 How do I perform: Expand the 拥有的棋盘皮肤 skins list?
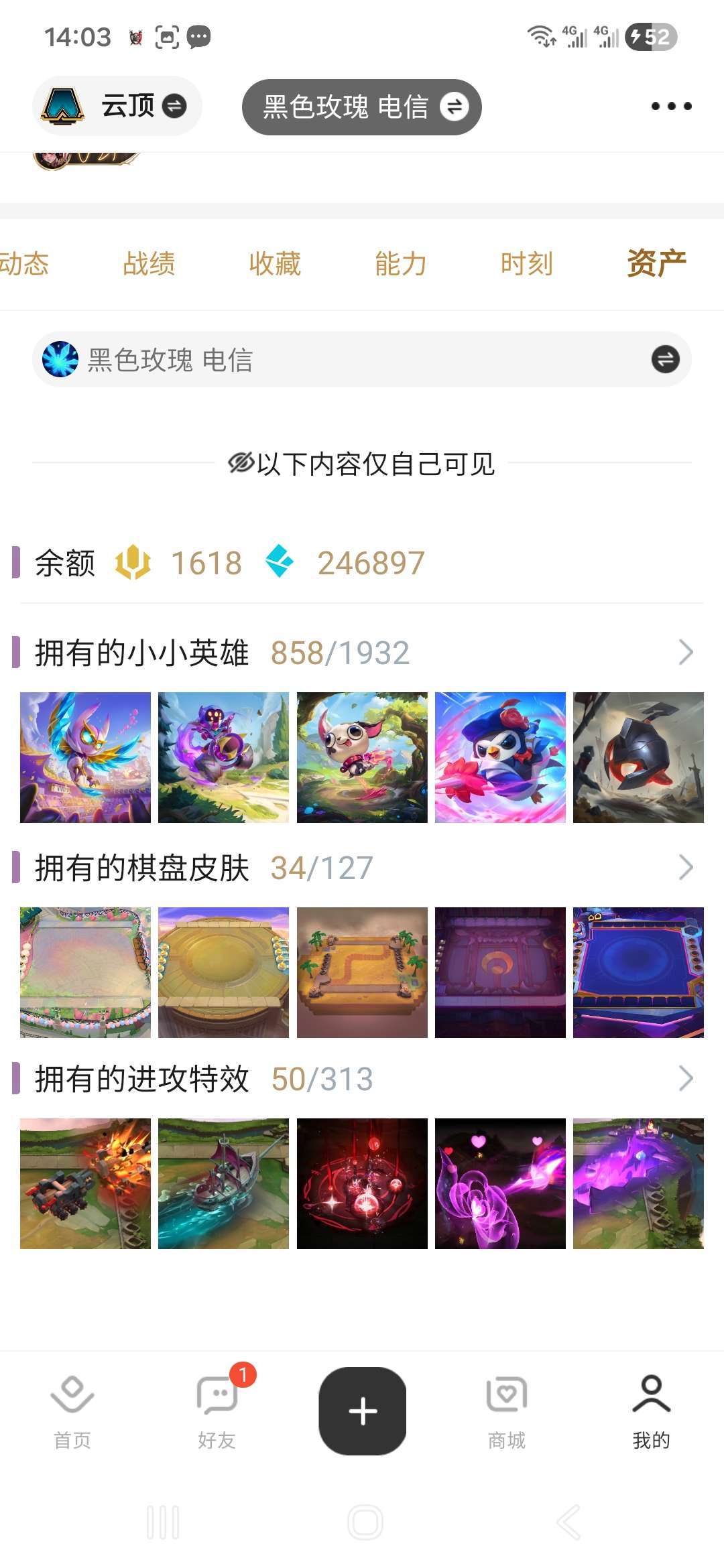tap(685, 868)
